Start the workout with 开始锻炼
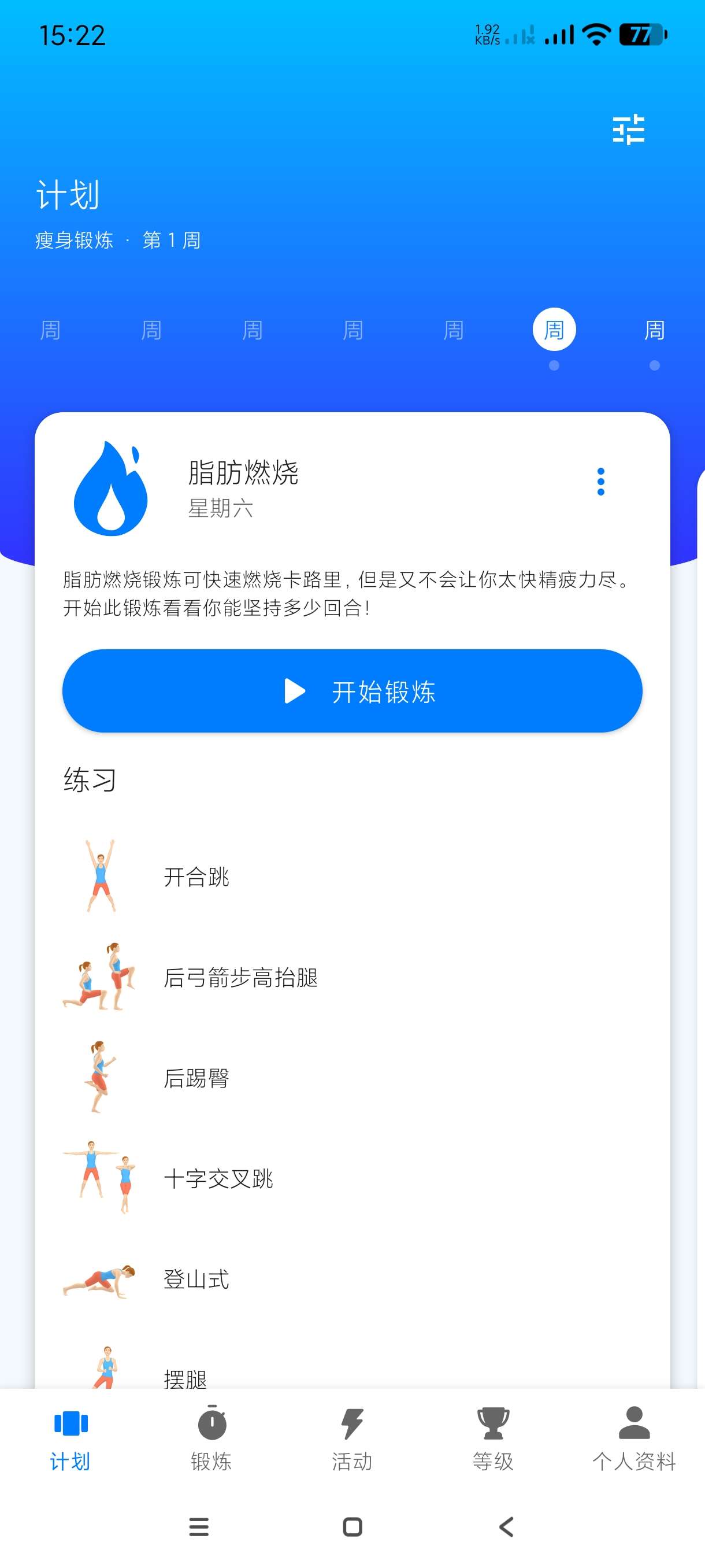 coord(352,691)
